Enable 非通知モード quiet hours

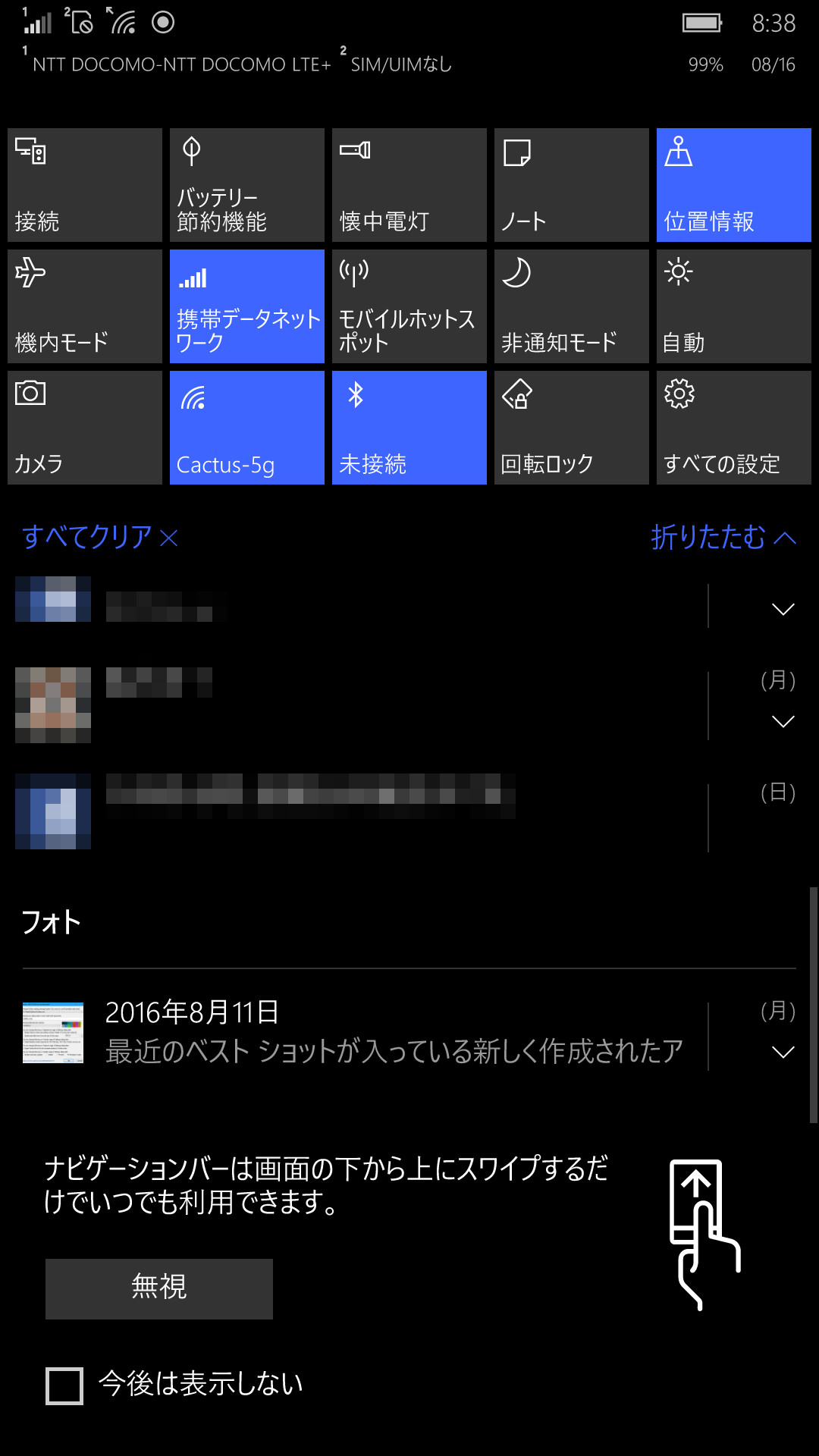pos(571,306)
